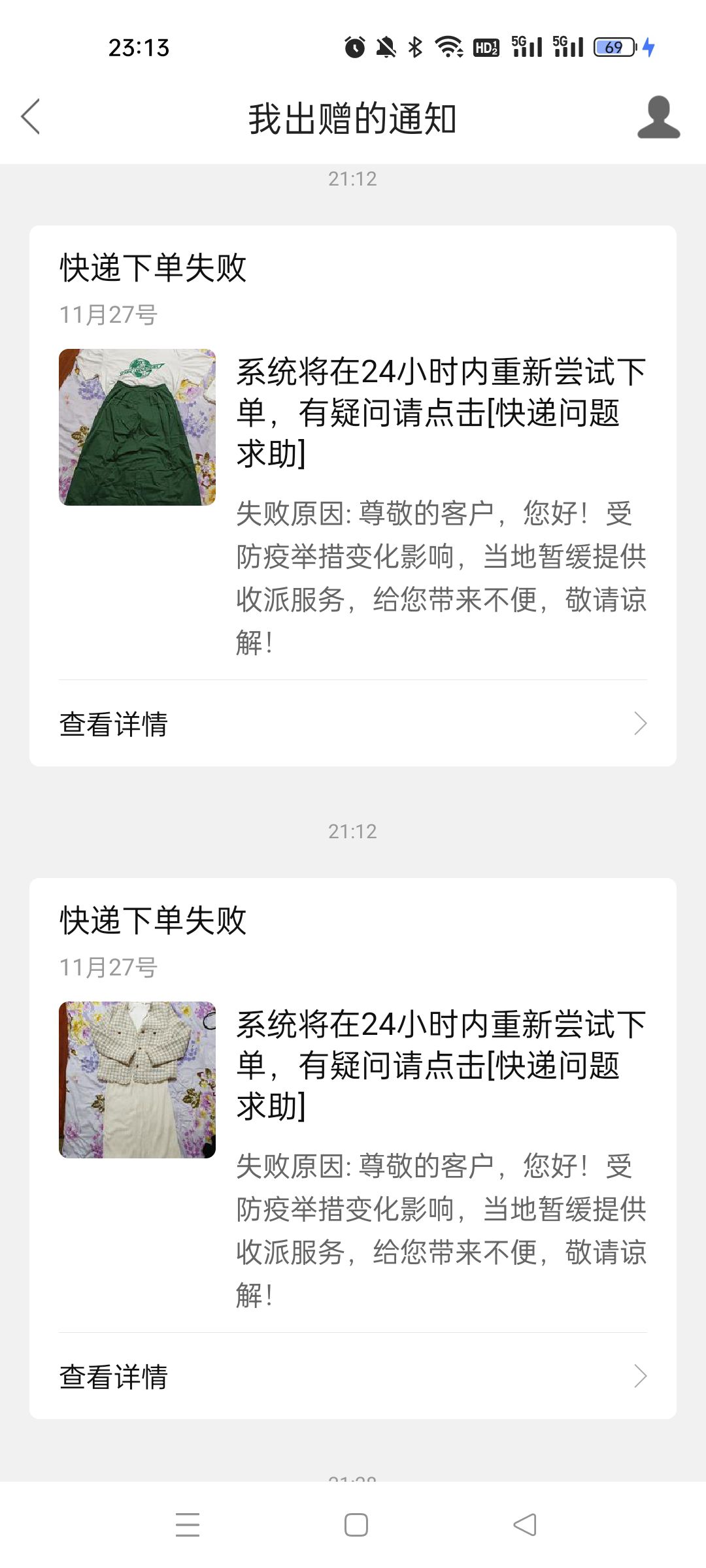Go back using the top-left arrow

31,117
